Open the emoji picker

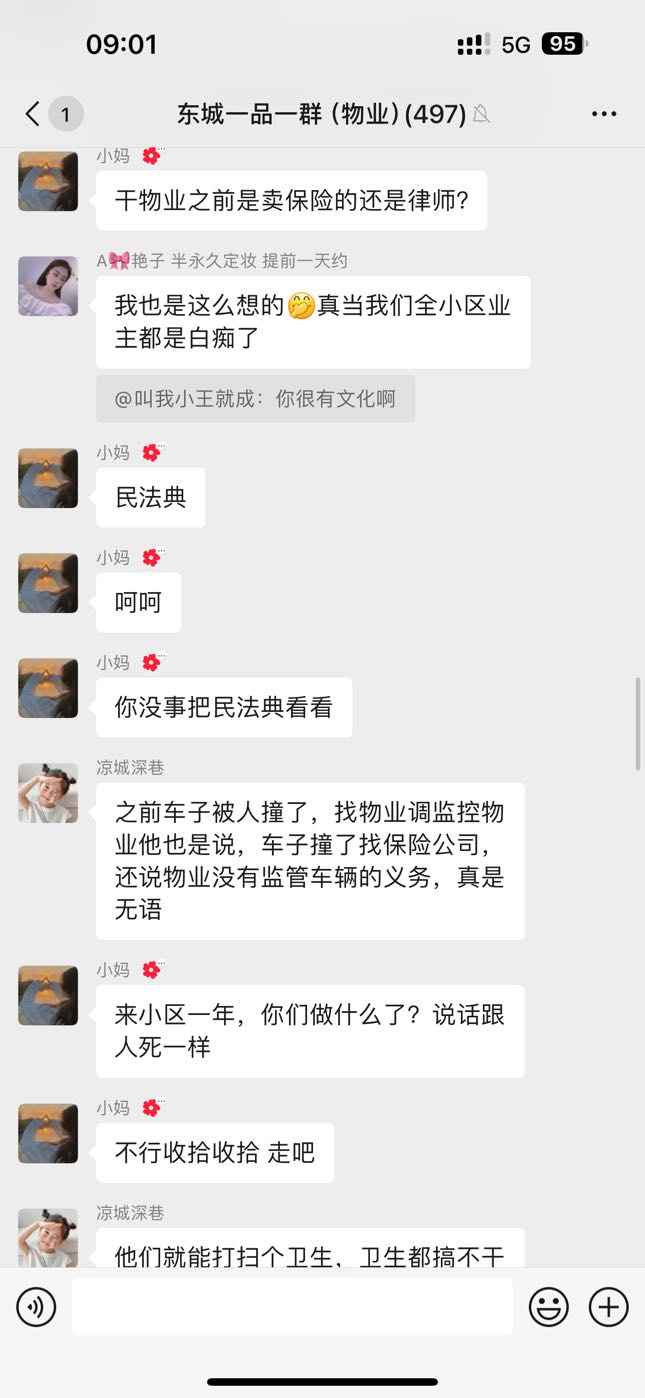548,1307
